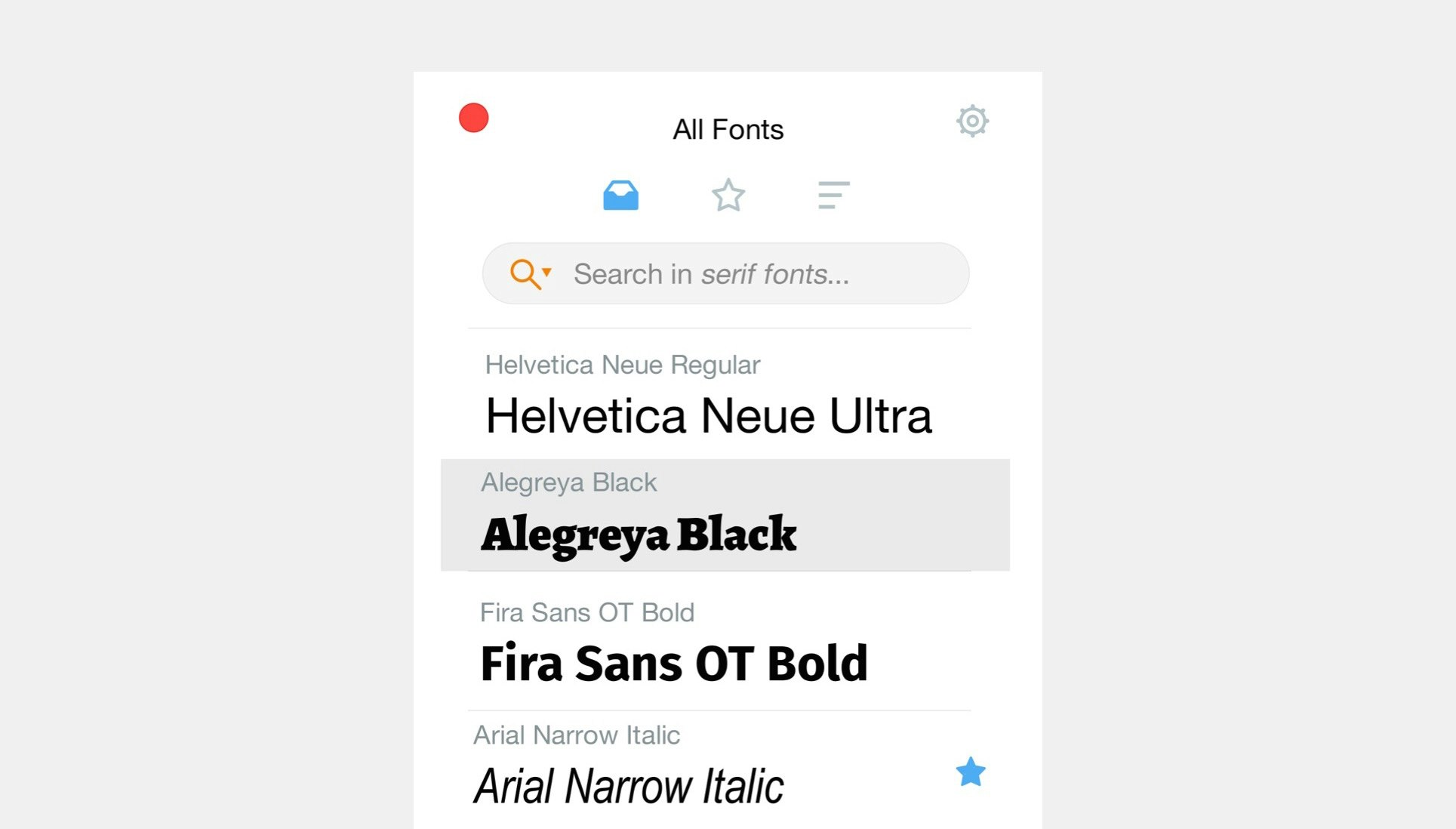The width and height of the screenshot is (1456, 829).
Task: Open the Fira Sans OT Bold row
Action: 710,643
